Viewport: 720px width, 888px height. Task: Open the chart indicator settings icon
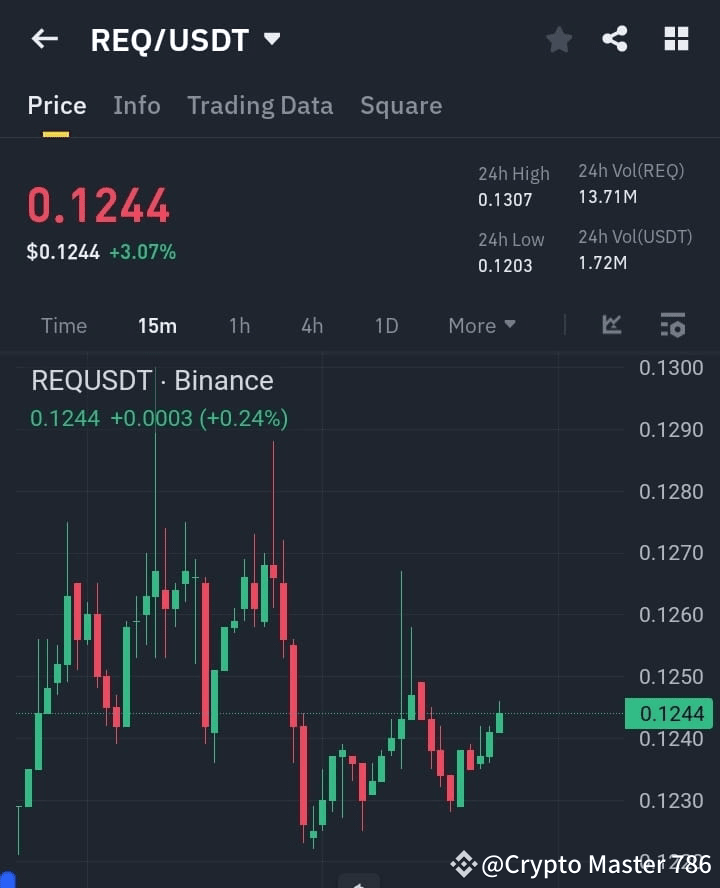pyautogui.click(x=672, y=325)
